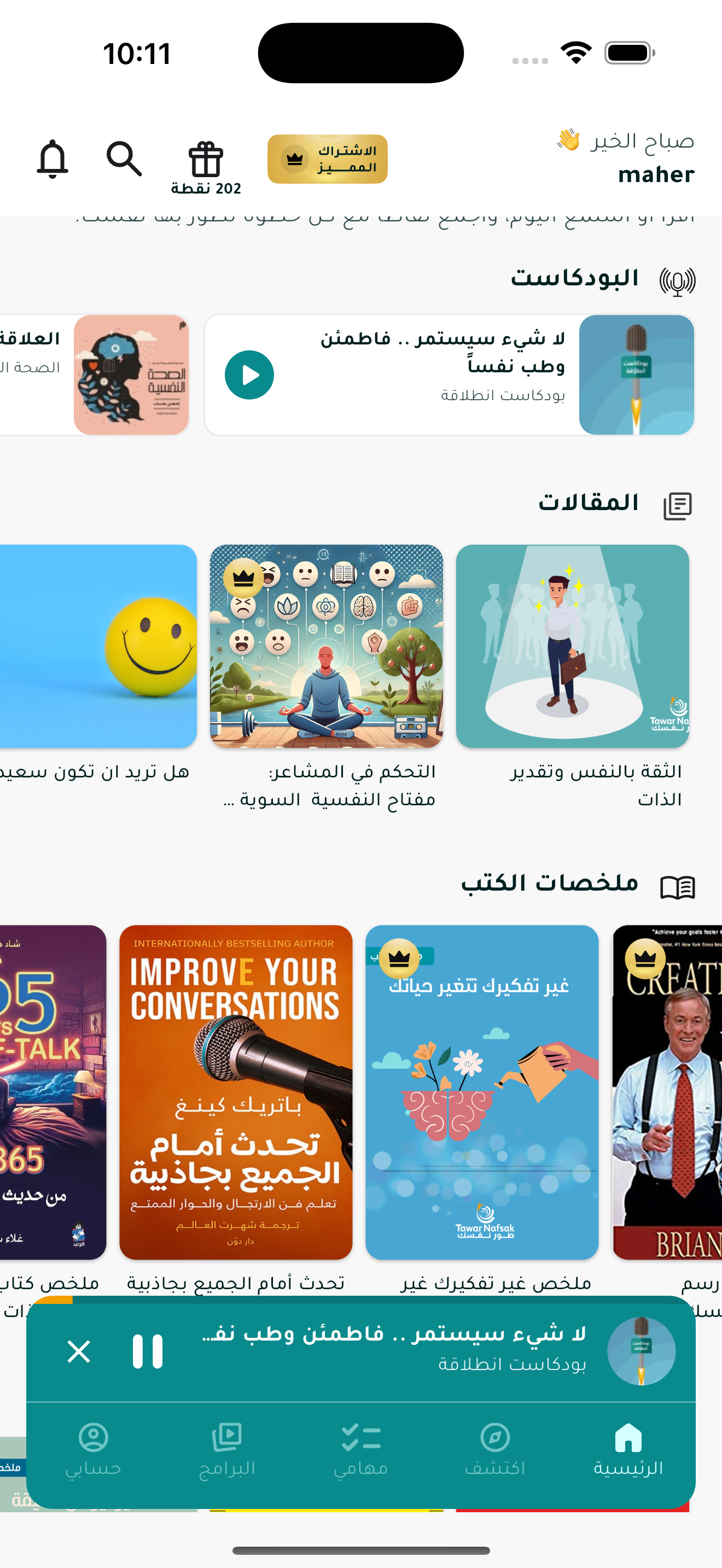This screenshot has width=722, height=1568.
Task: Open article التحكم في المشاعر
Action: 327,646
